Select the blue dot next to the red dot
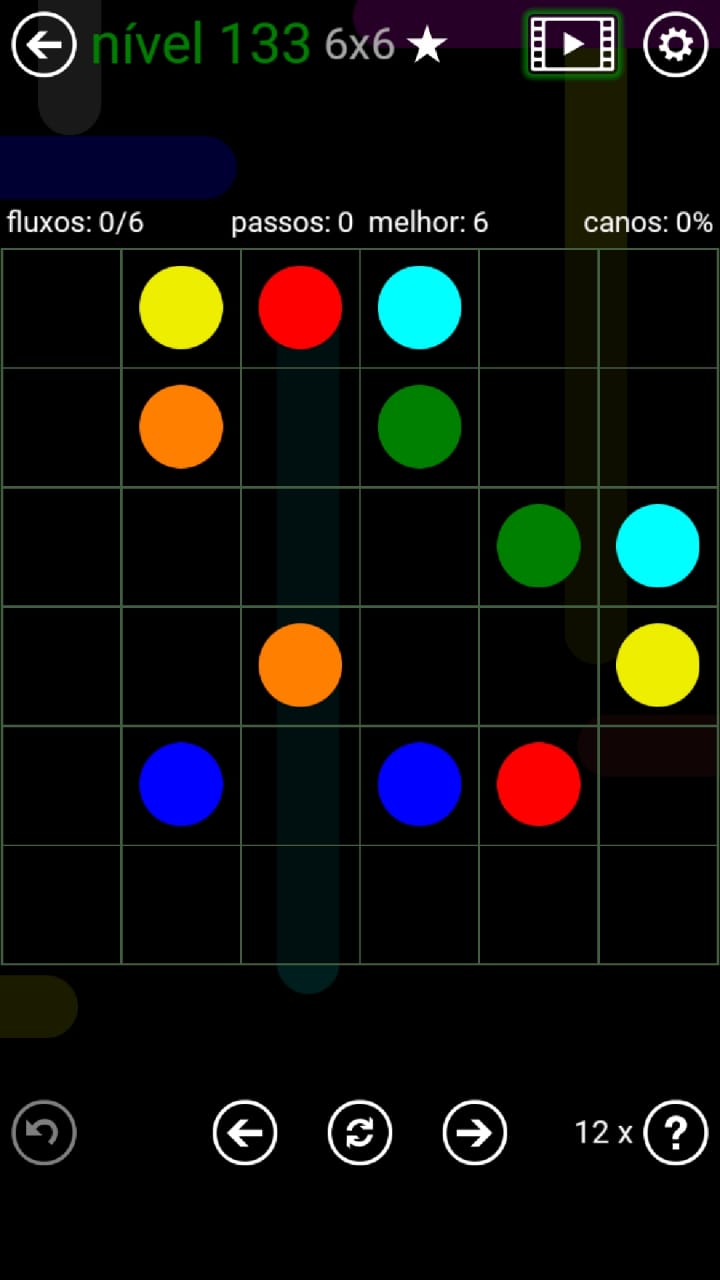 419,784
